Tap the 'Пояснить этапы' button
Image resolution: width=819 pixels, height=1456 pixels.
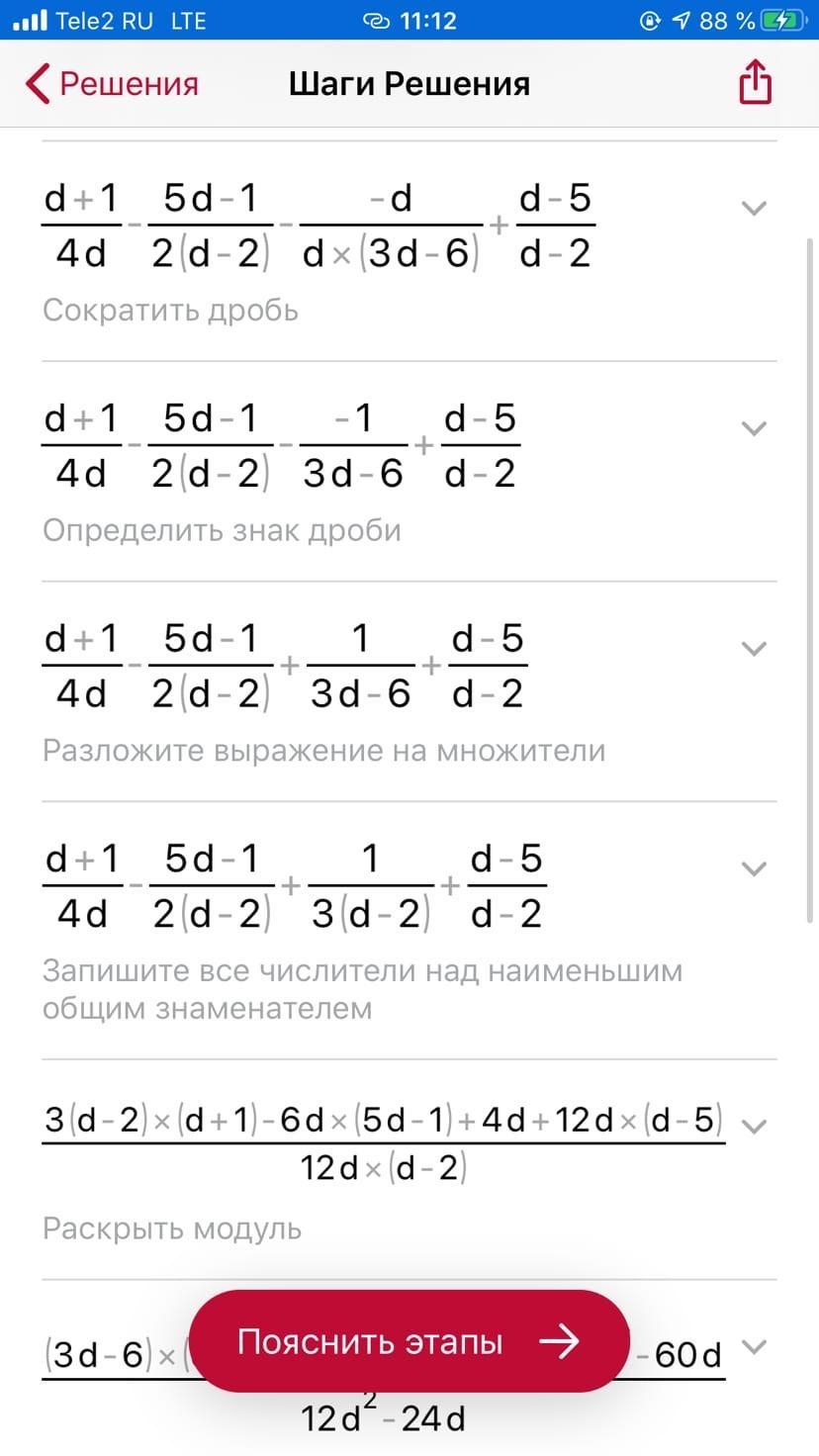tap(409, 1342)
